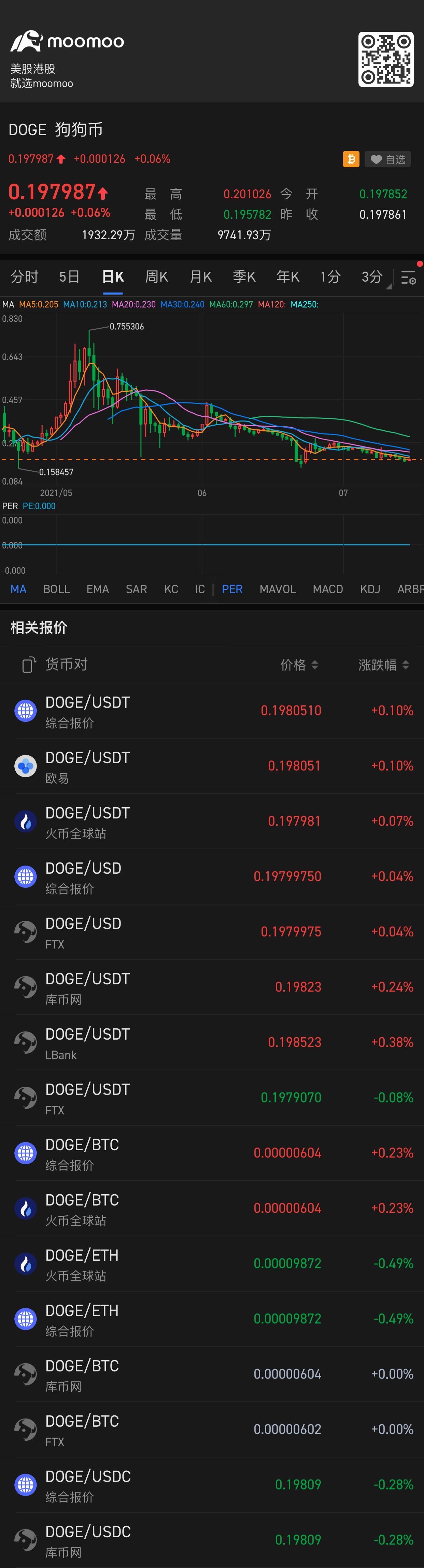Add DOGE to the 自选 watchlist
Image resolution: width=424 pixels, height=1568 pixels.
(x=387, y=159)
